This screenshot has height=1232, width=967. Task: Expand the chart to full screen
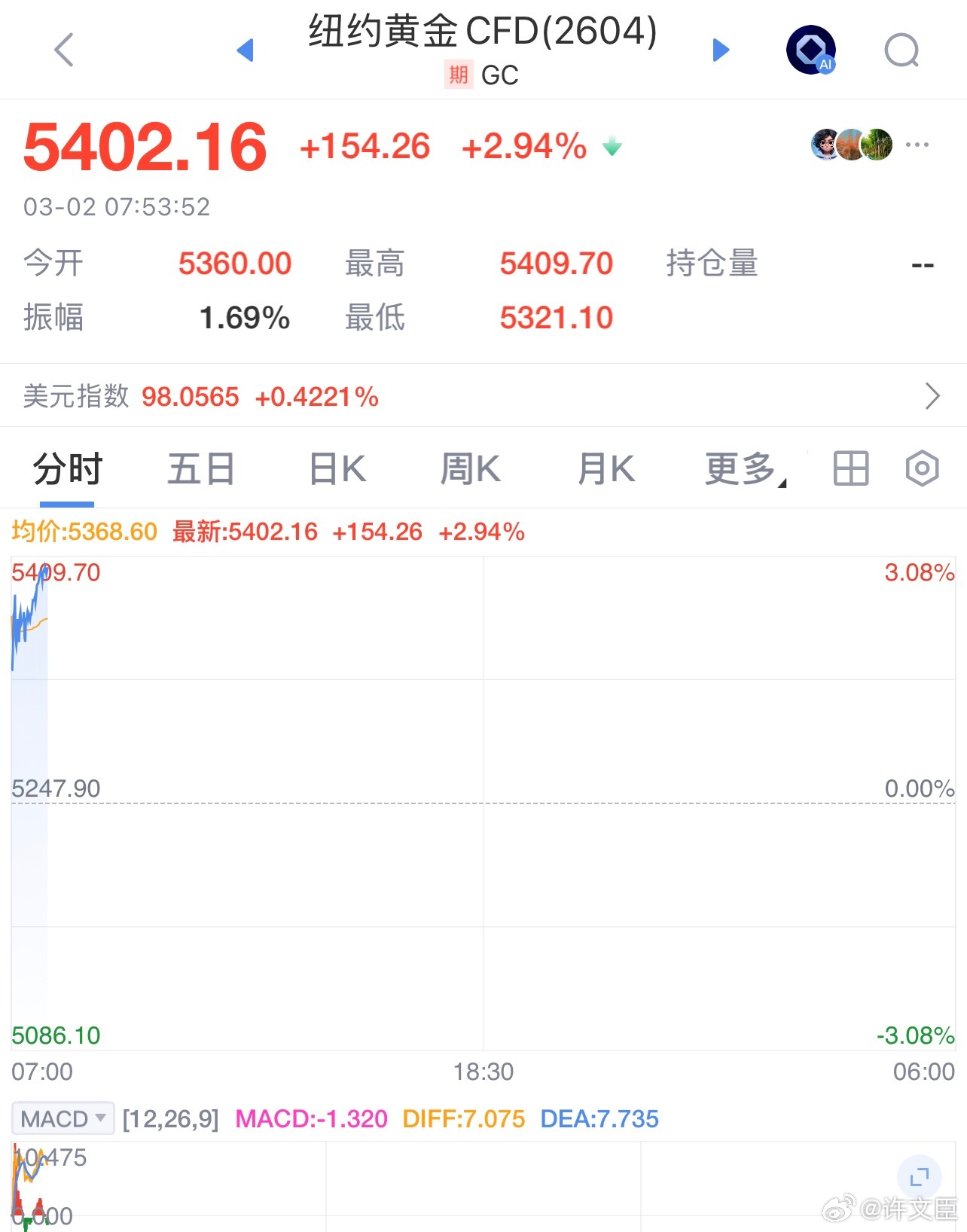(920, 1176)
